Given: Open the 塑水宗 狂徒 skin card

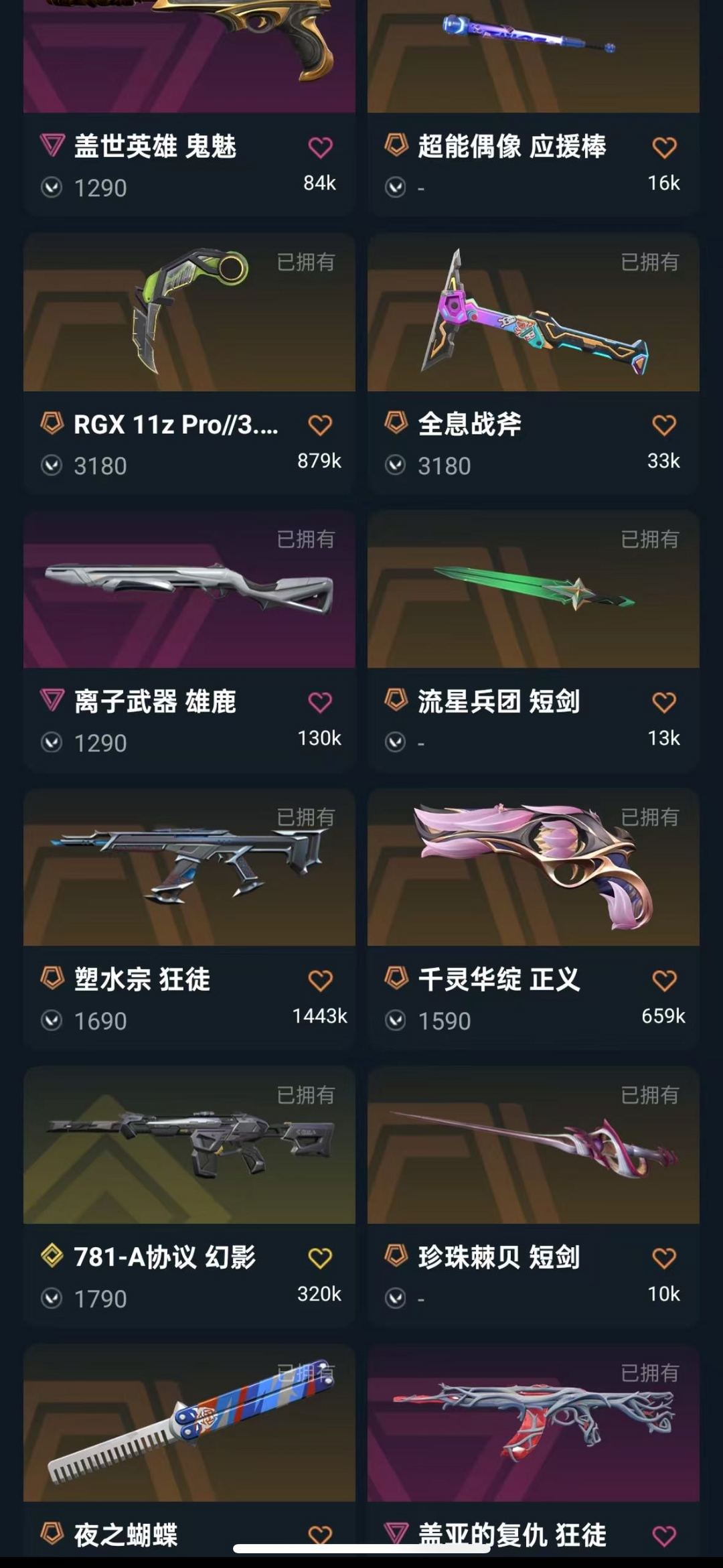Looking at the screenshot, I should (x=189, y=920).
